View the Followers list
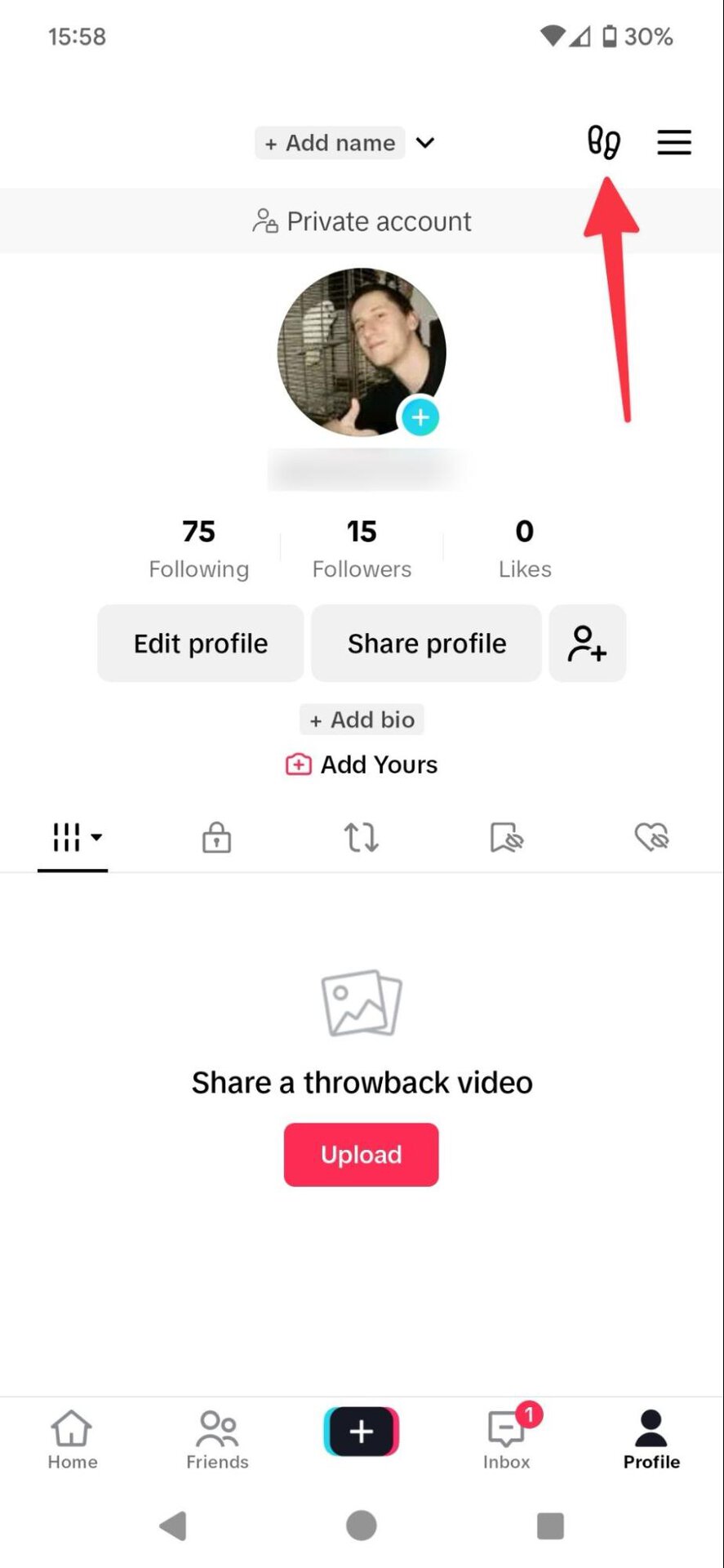 point(362,549)
